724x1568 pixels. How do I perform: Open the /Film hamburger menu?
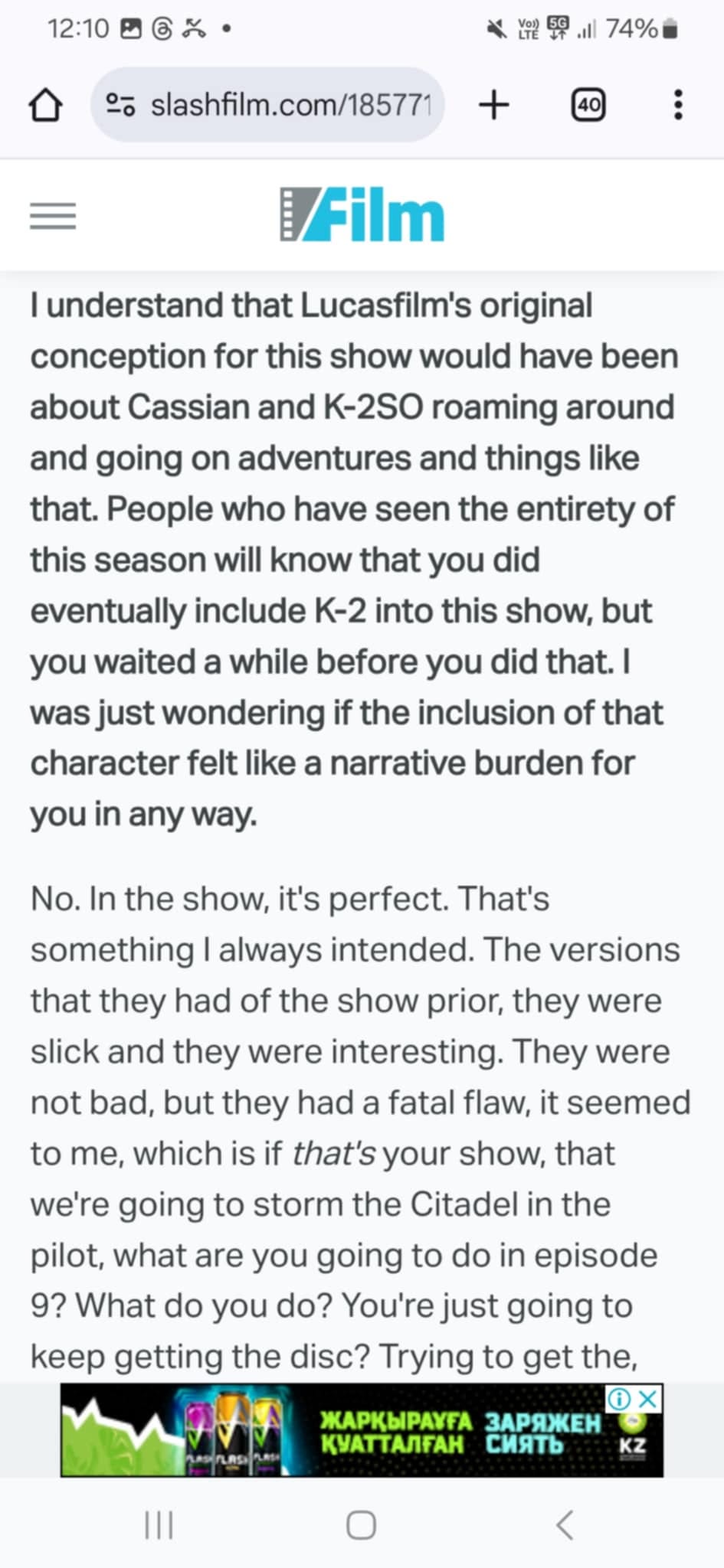click(53, 216)
